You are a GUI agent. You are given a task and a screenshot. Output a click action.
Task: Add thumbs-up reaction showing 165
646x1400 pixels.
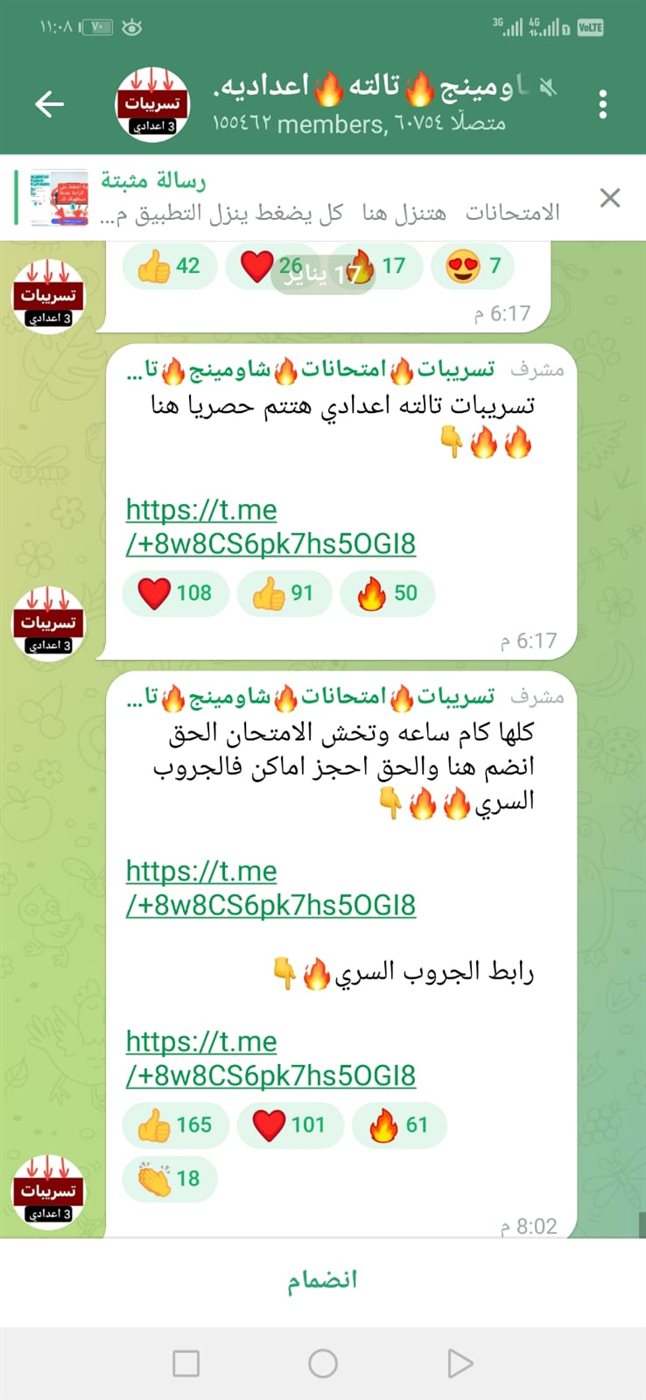pyautogui.click(x=175, y=1125)
